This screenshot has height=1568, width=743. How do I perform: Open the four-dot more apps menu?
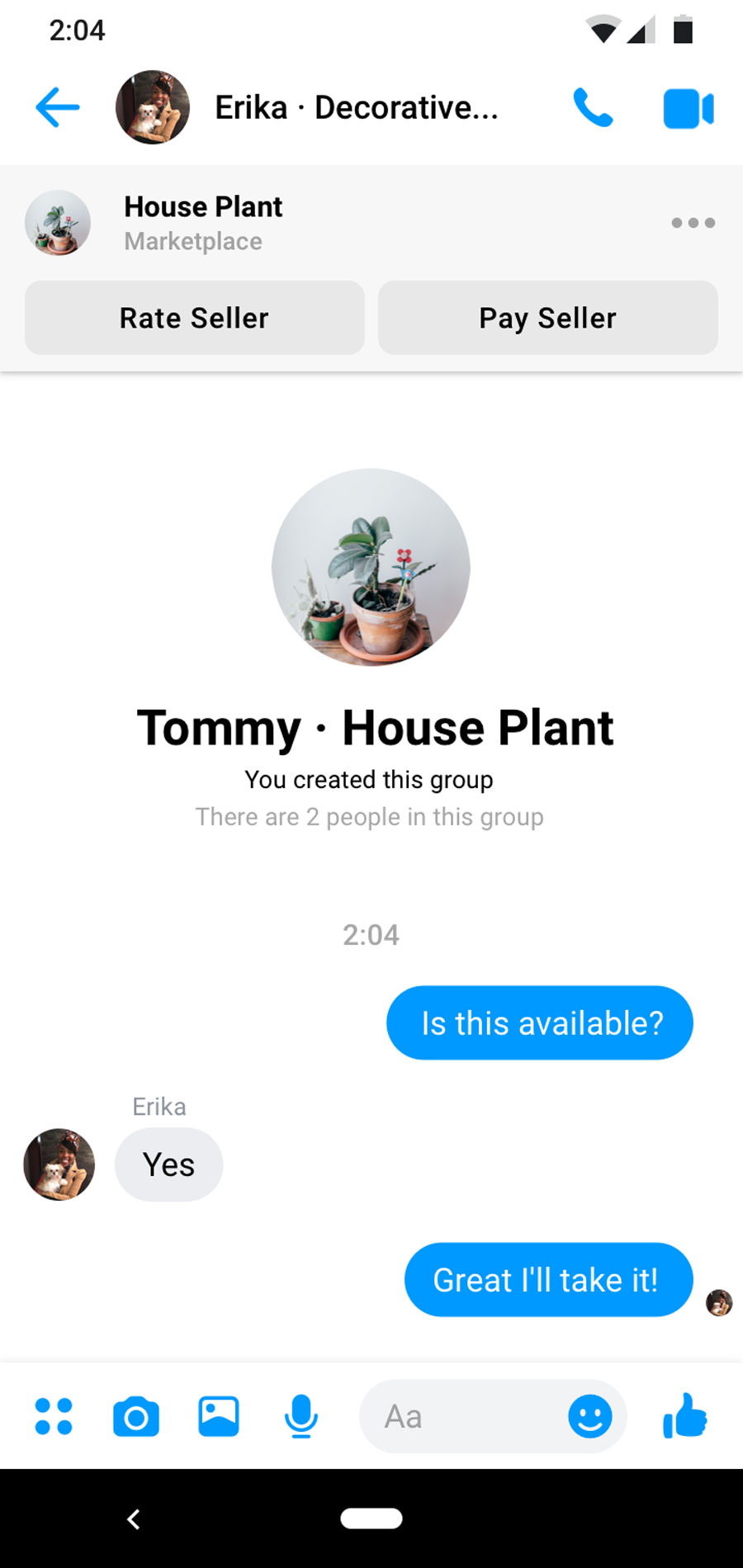54,1416
